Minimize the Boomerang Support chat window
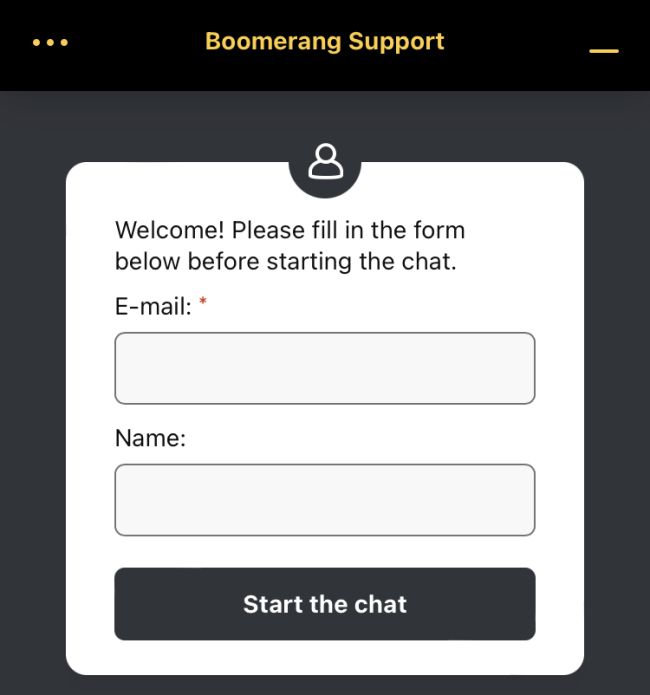The width and height of the screenshot is (650, 695). click(604, 50)
